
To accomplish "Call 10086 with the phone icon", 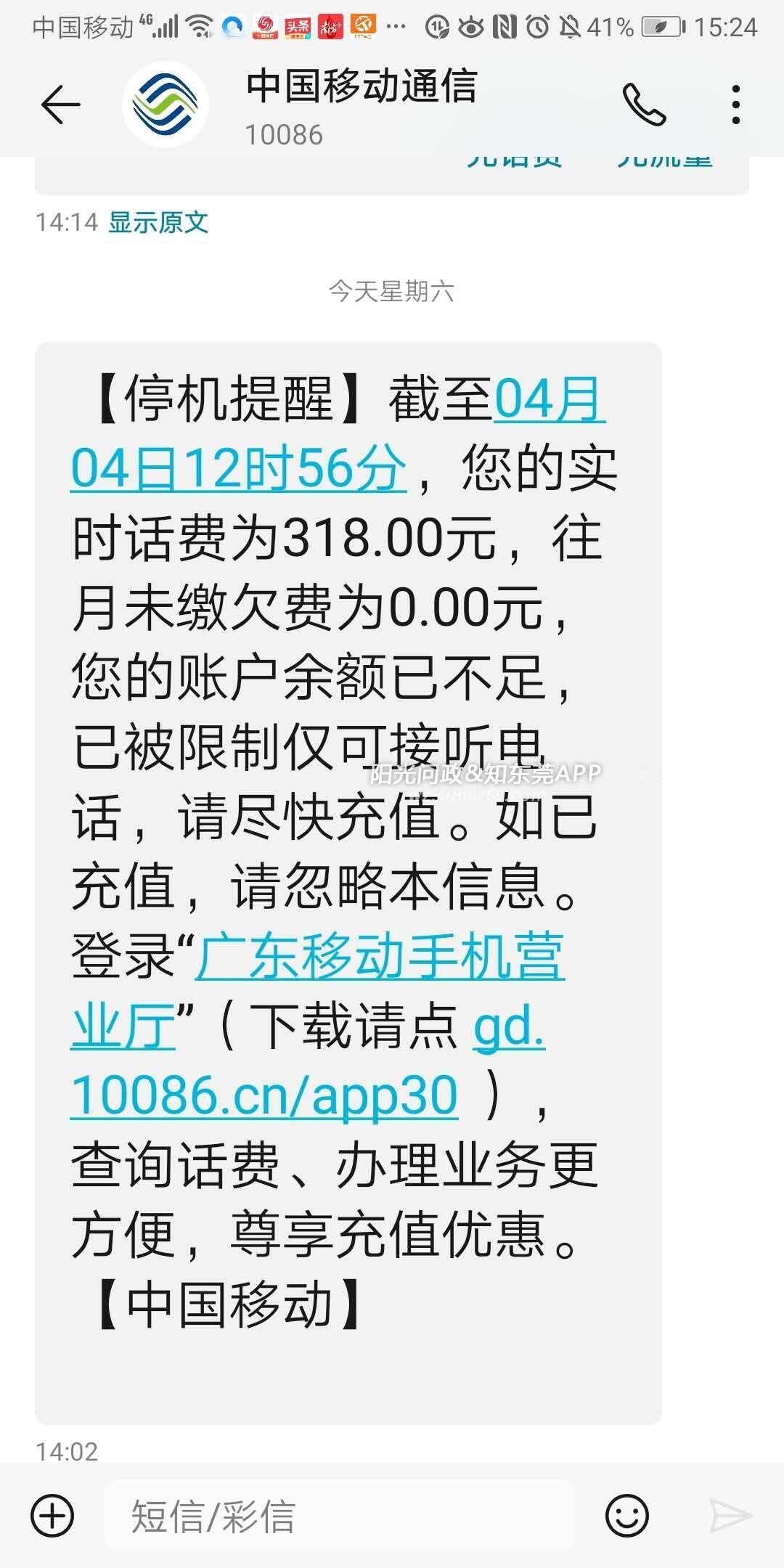I will point(644,105).
